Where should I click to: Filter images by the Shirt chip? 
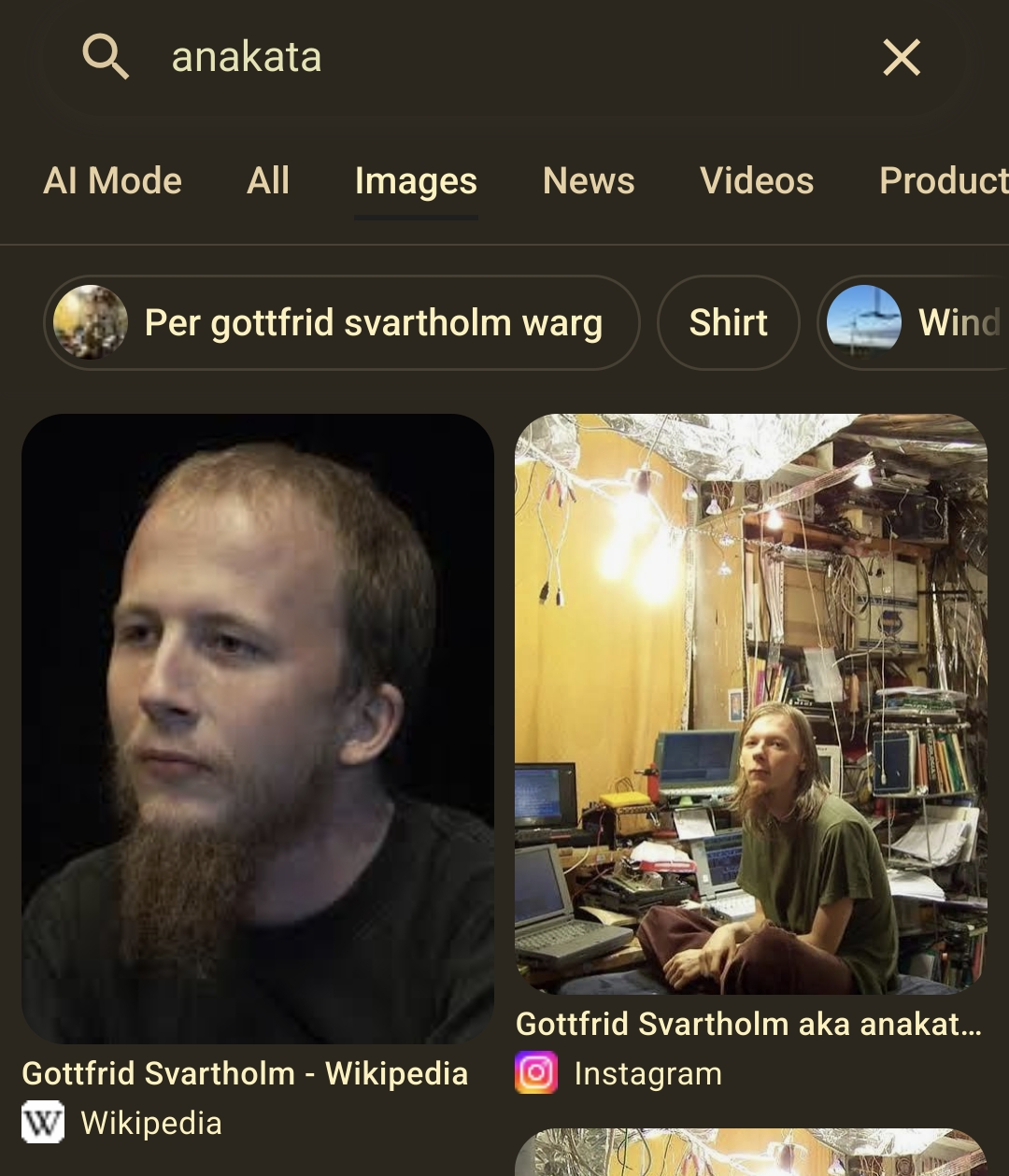[728, 323]
